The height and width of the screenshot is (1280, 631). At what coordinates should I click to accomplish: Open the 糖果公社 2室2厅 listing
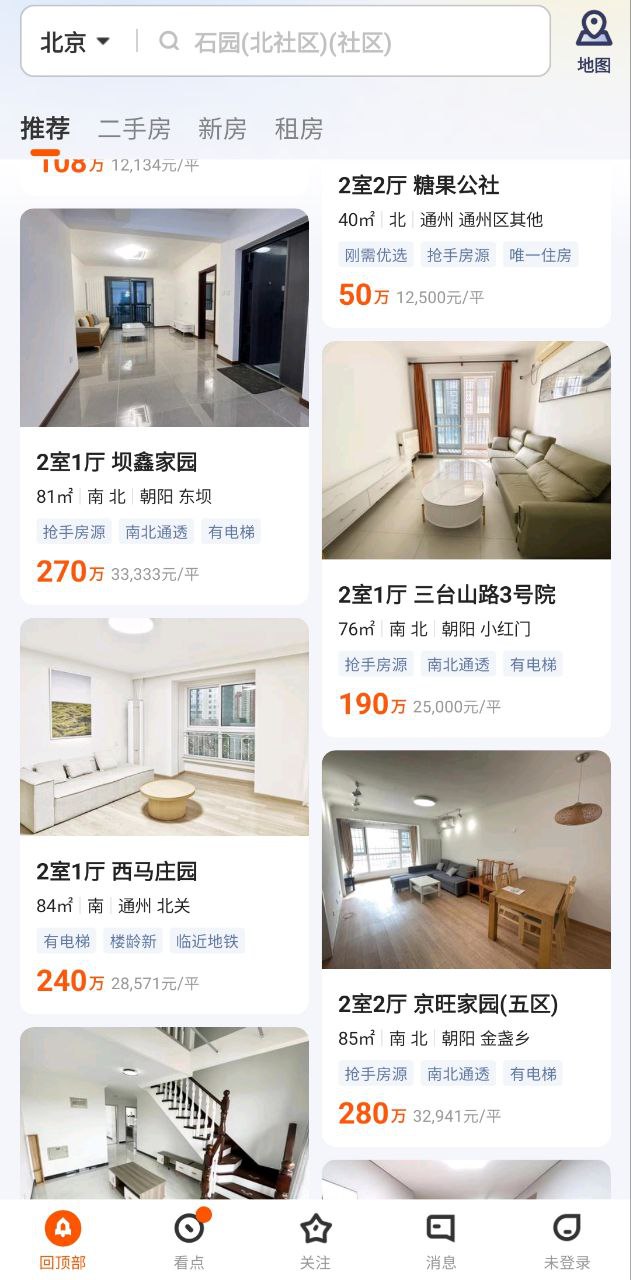[x=466, y=240]
